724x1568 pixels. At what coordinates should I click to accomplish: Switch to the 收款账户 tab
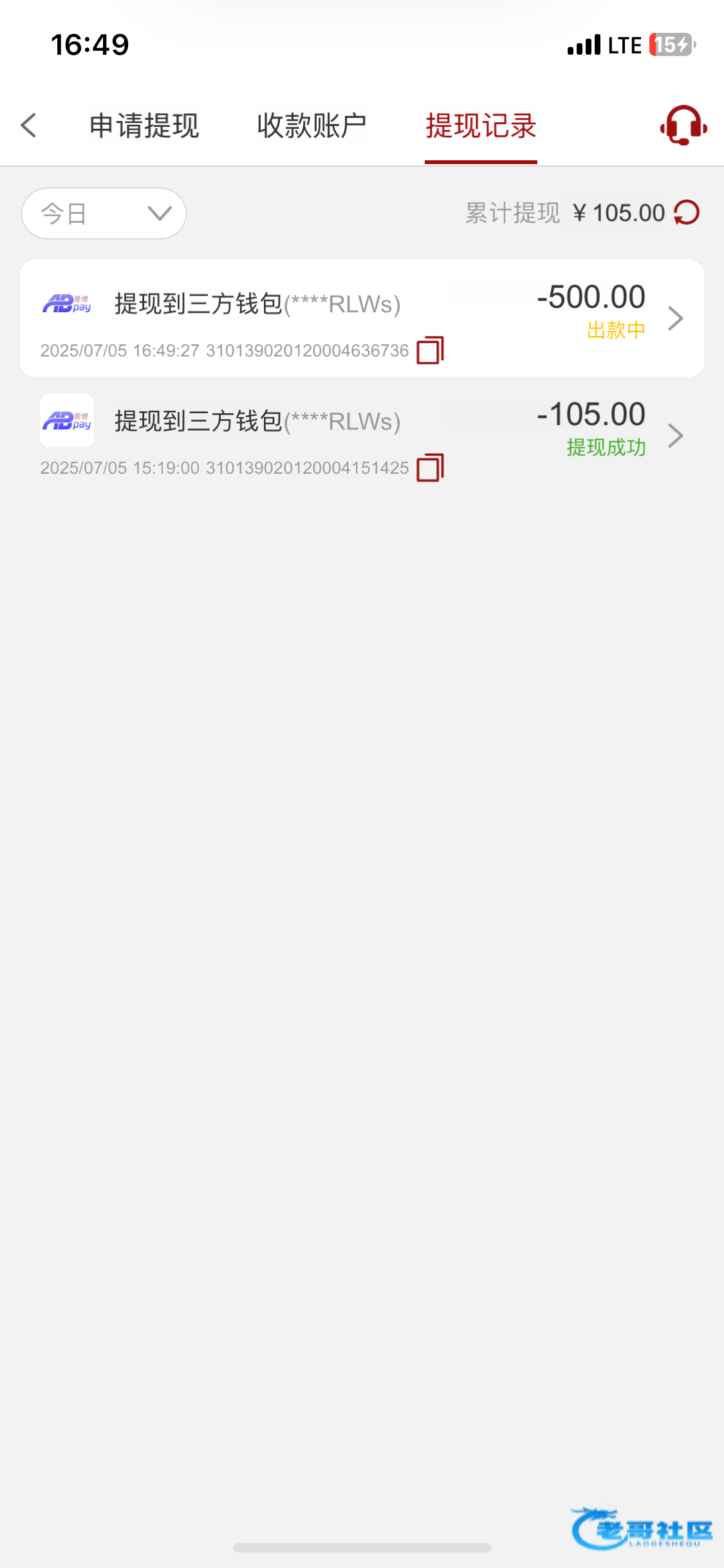(311, 126)
